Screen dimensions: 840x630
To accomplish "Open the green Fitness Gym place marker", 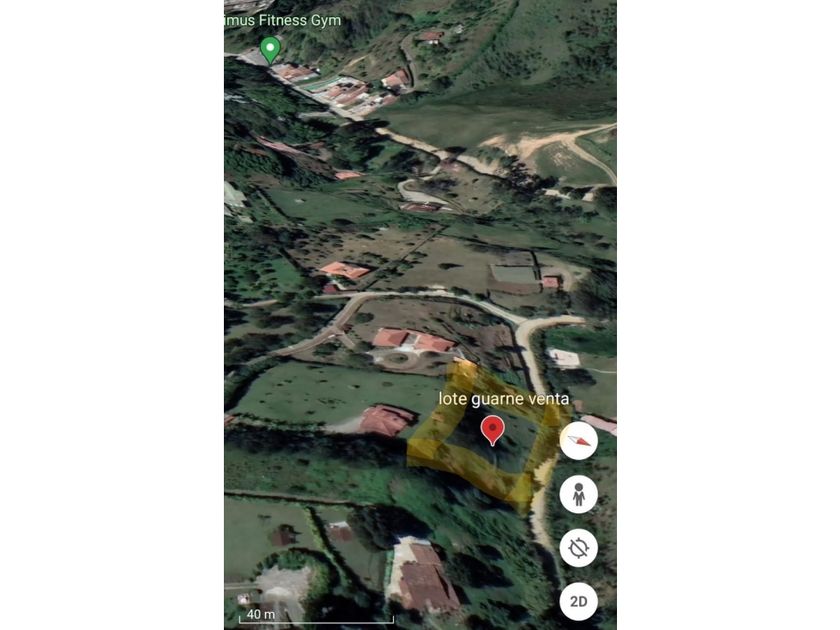I will [270, 48].
